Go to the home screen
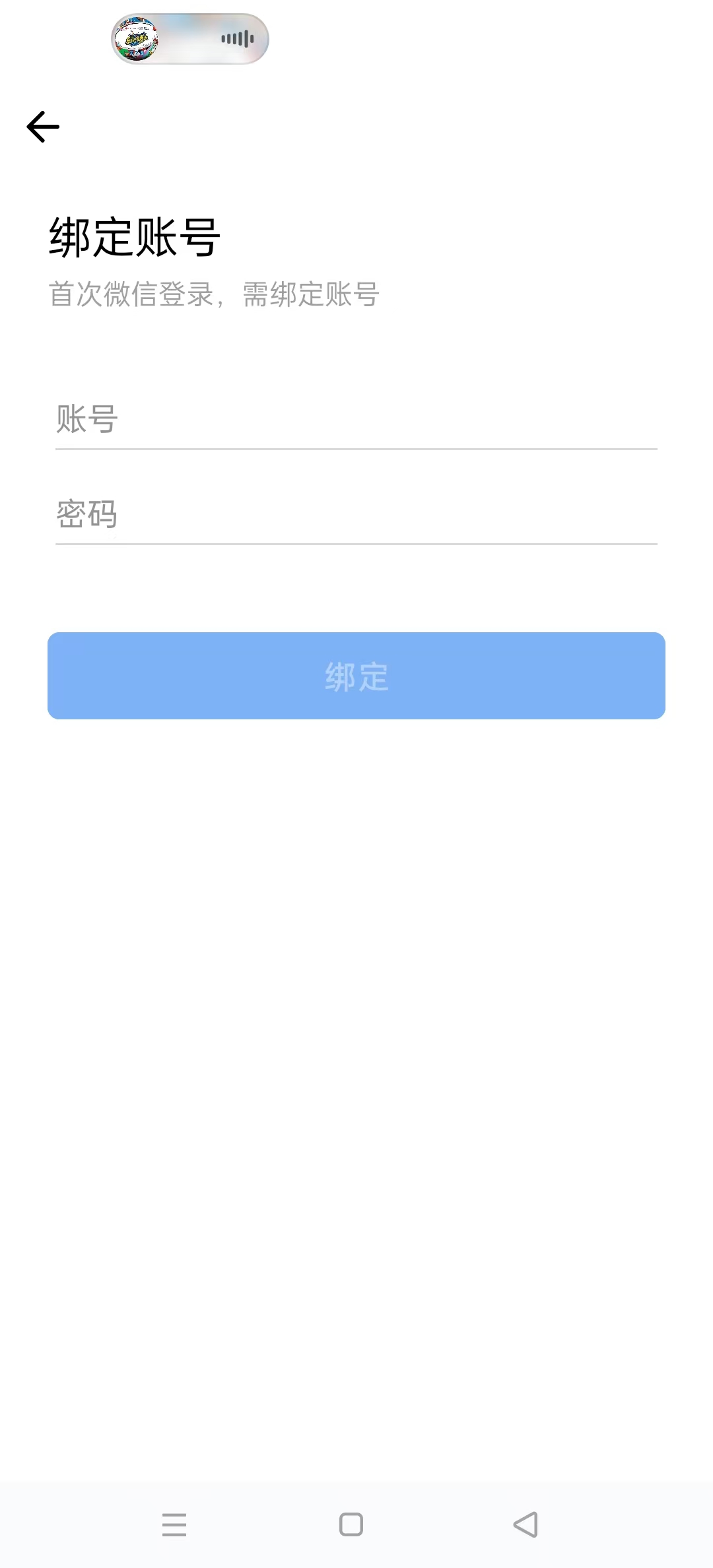This screenshot has height=1568, width=713. [351, 1524]
